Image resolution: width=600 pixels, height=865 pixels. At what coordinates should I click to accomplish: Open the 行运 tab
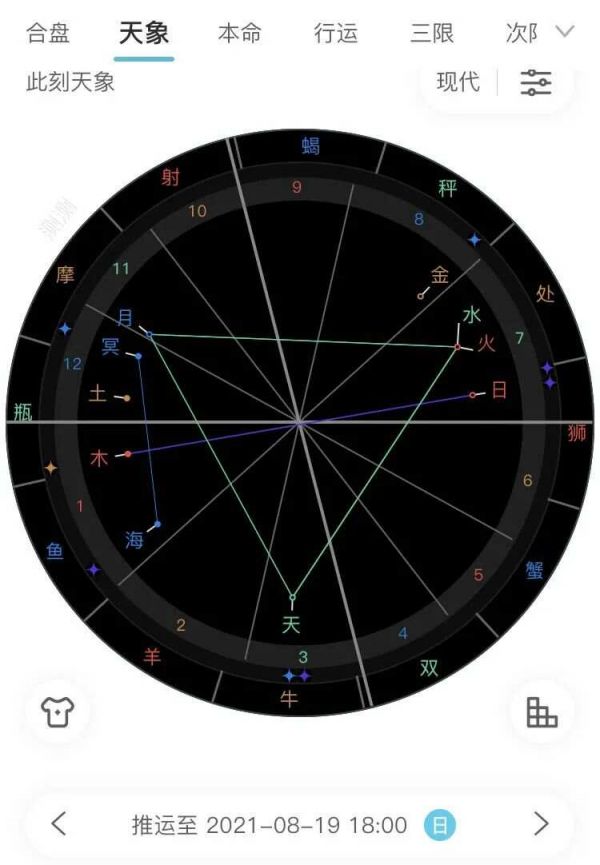(x=335, y=34)
